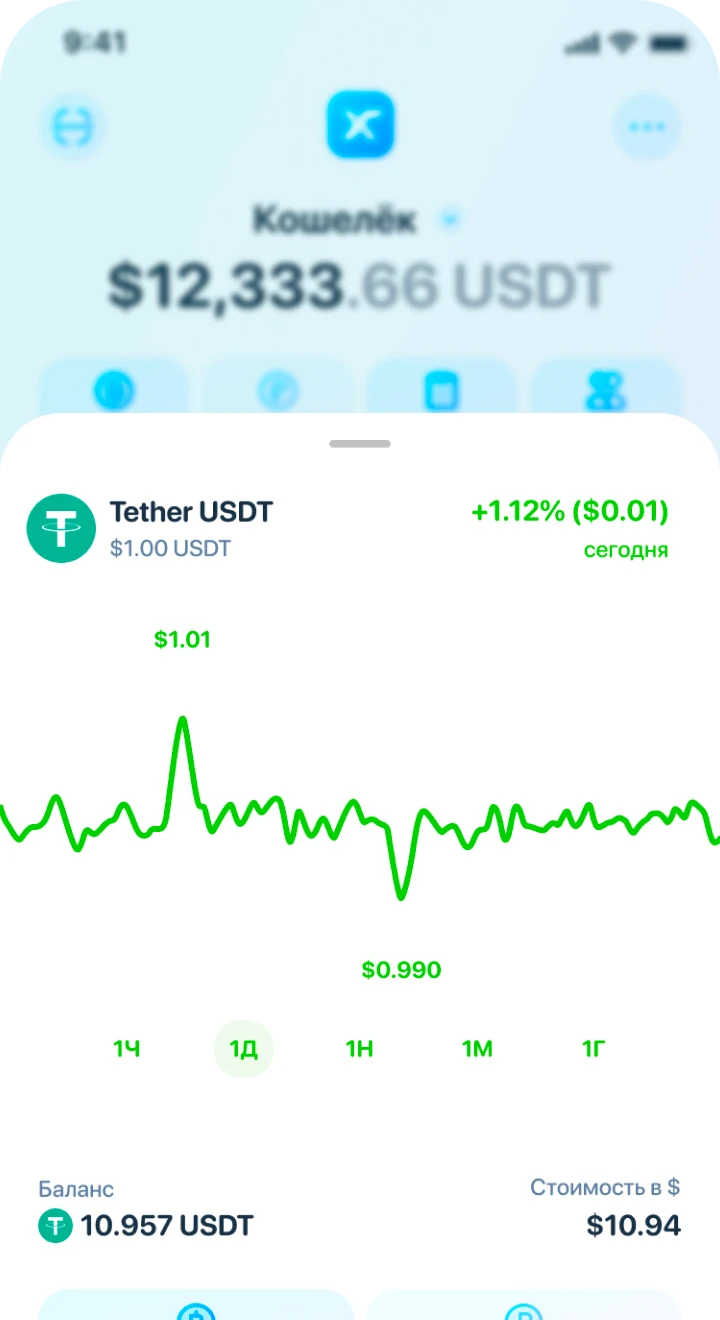The width and height of the screenshot is (720, 1320).
Task: Tap the dollar coin button below balance
Action: click(x=196, y=1306)
